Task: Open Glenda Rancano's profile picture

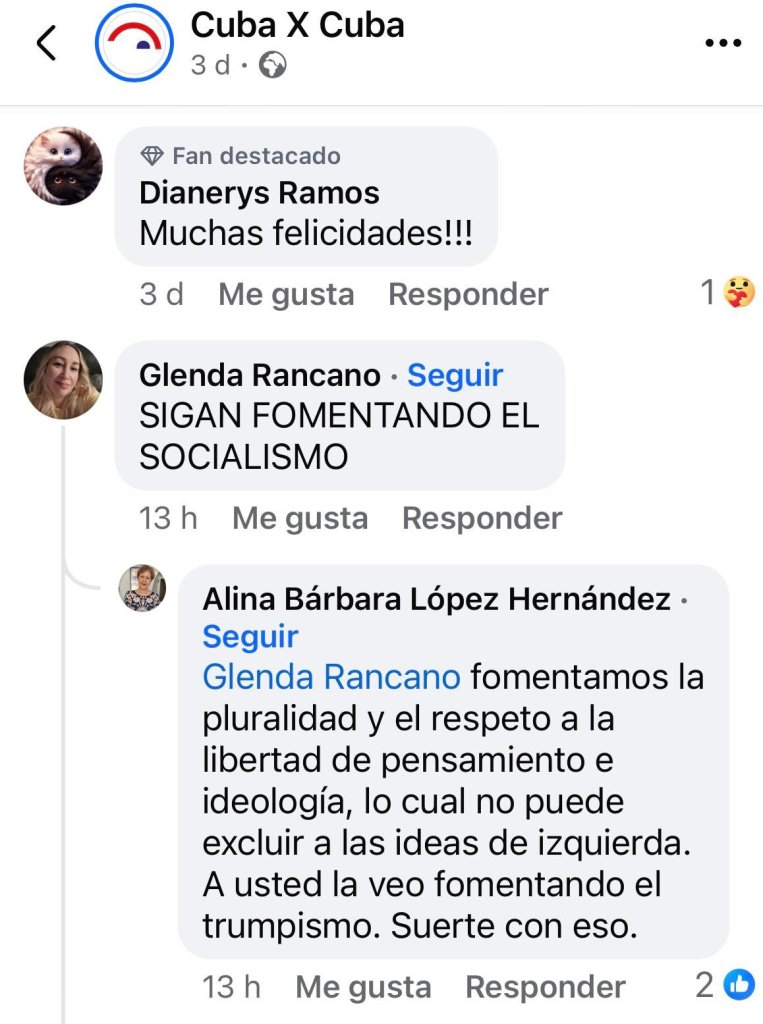Action: [x=63, y=380]
